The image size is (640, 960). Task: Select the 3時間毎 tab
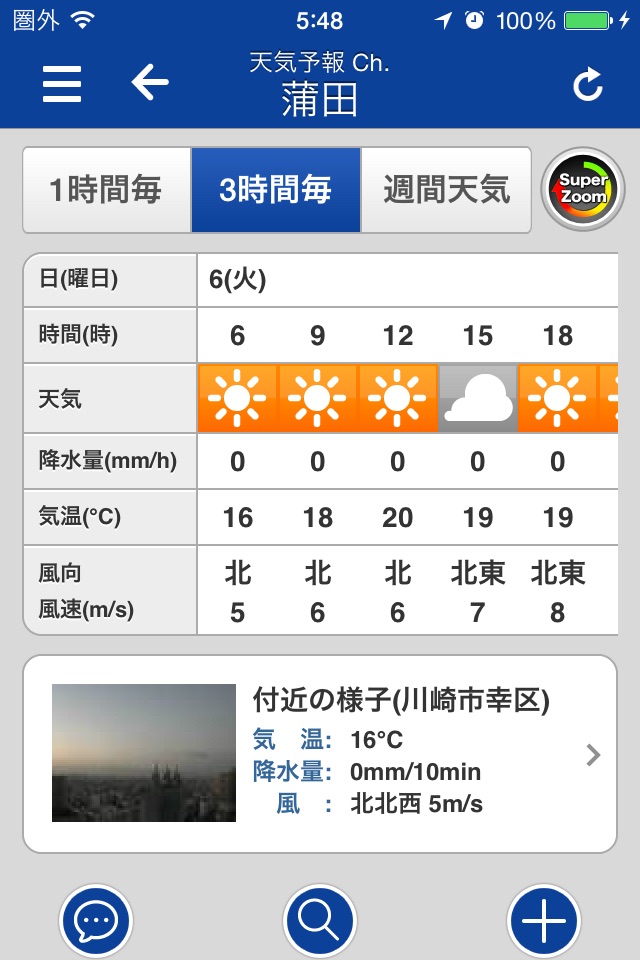pos(275,190)
